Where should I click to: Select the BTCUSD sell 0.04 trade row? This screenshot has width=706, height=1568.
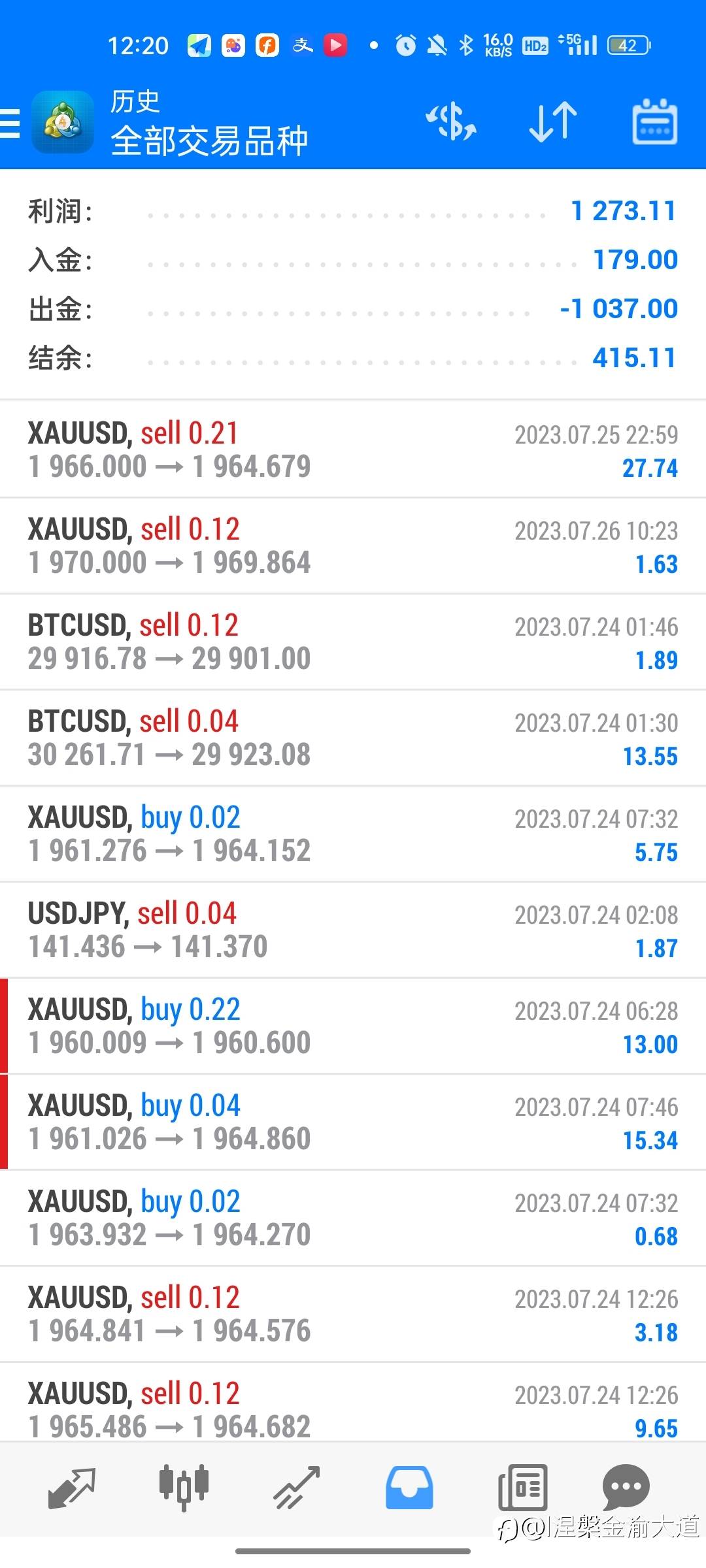tap(353, 738)
